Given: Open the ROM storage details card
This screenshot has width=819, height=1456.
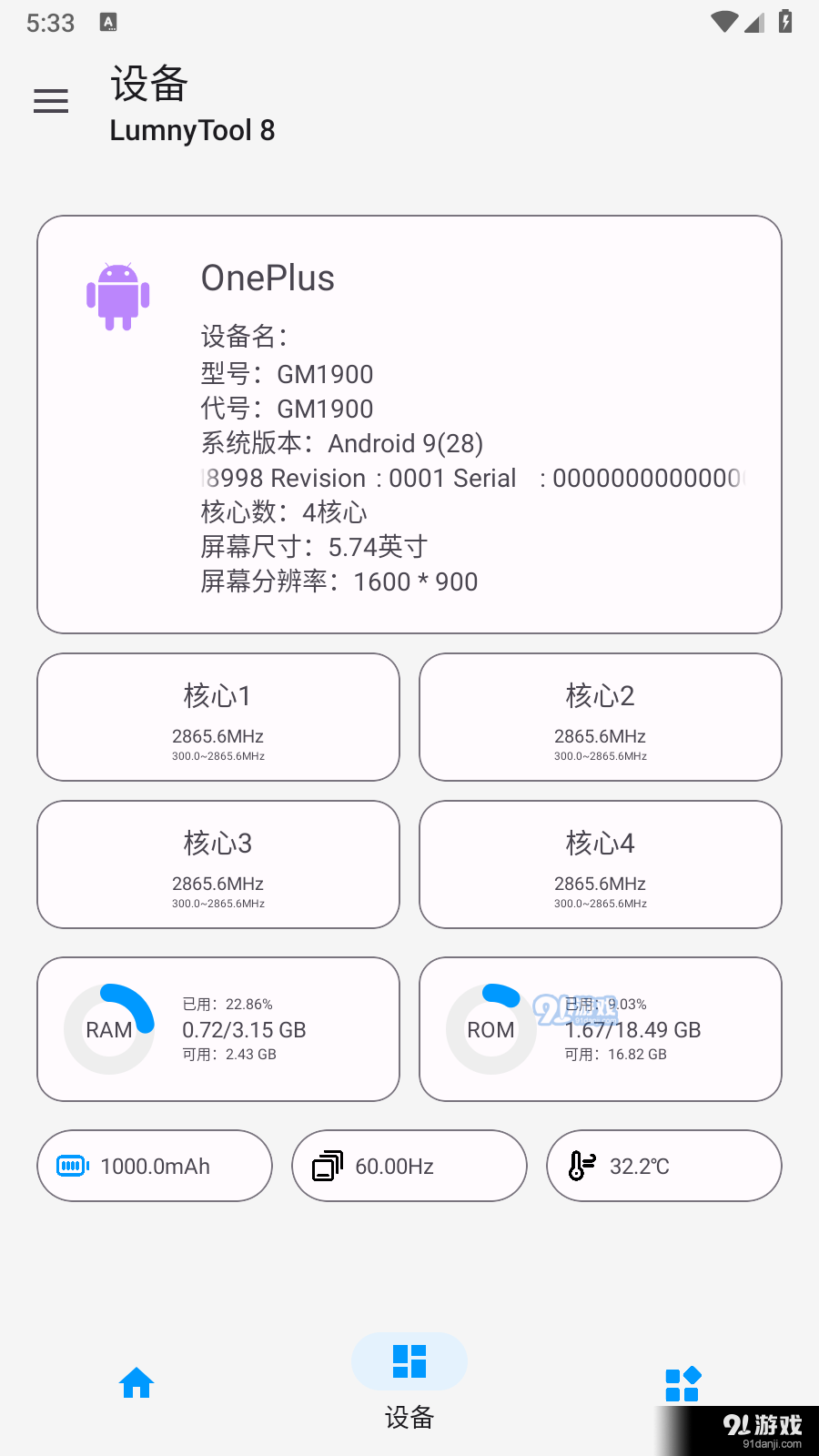Looking at the screenshot, I should tap(600, 1028).
